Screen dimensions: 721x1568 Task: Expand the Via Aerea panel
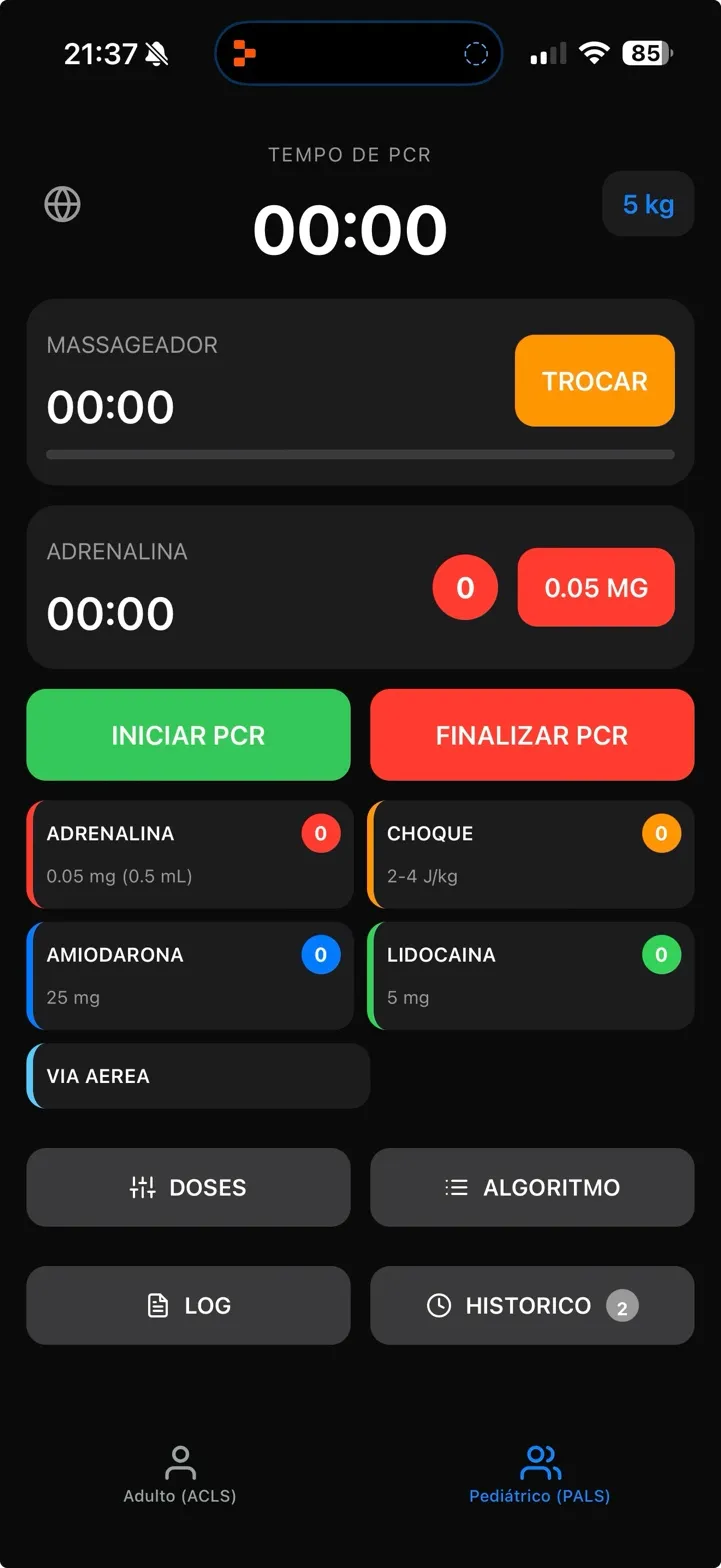(197, 1076)
